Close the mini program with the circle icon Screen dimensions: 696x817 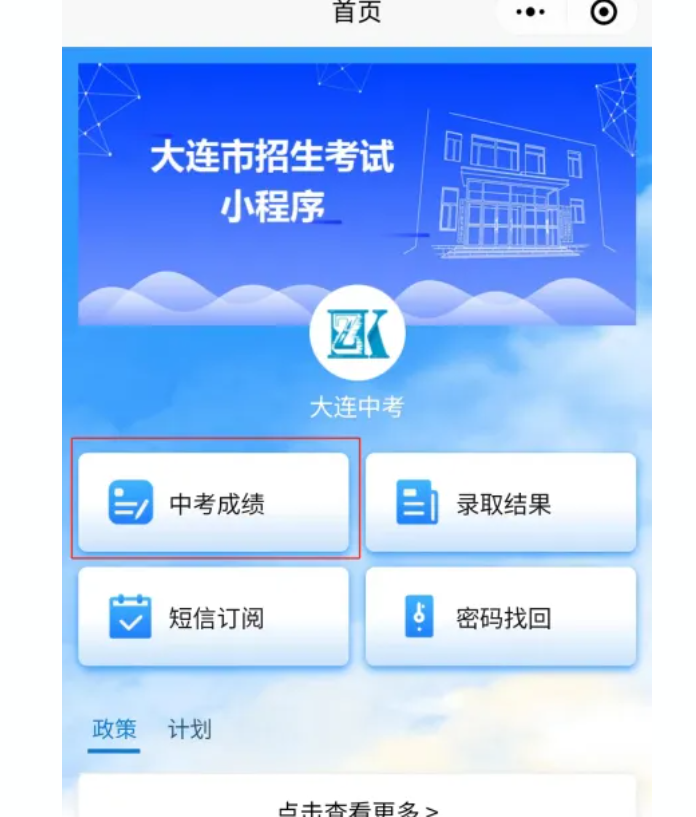(x=604, y=13)
